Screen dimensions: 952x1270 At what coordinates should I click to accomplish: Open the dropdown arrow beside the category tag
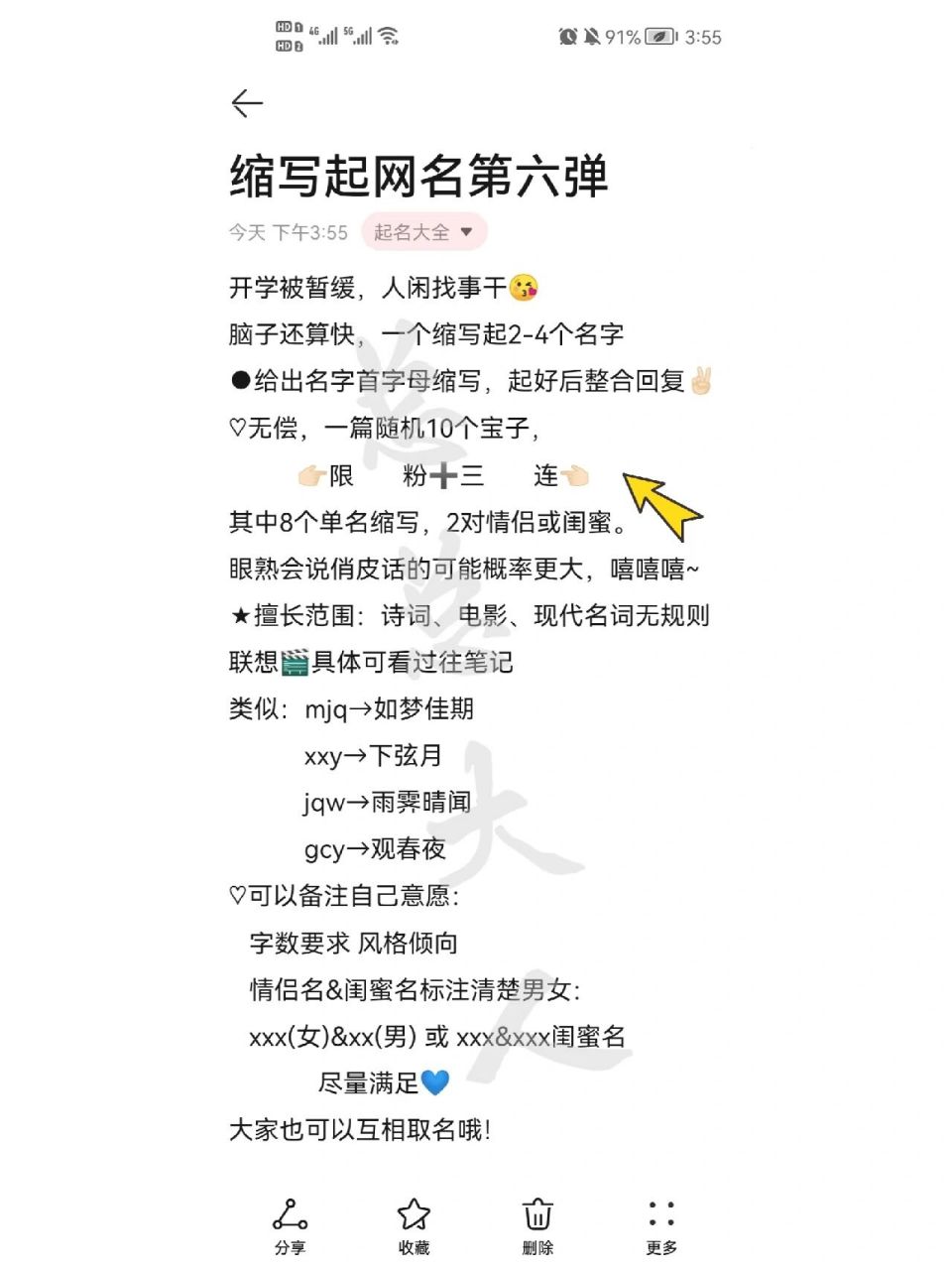[468, 231]
